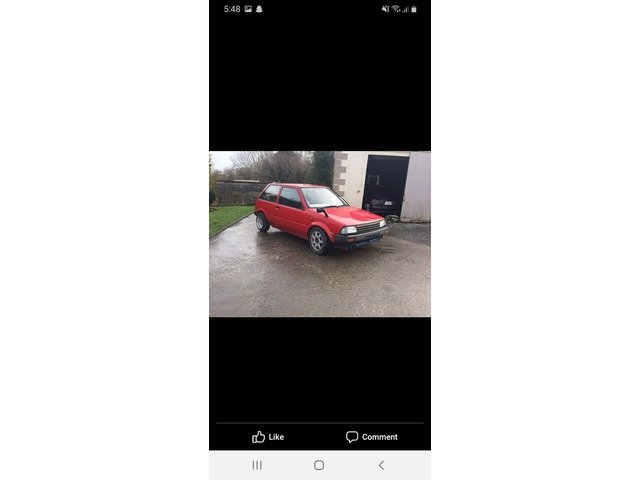Viewport: 640px width, 480px height.
Task: Go back with the system back arrow
Action: point(381,465)
